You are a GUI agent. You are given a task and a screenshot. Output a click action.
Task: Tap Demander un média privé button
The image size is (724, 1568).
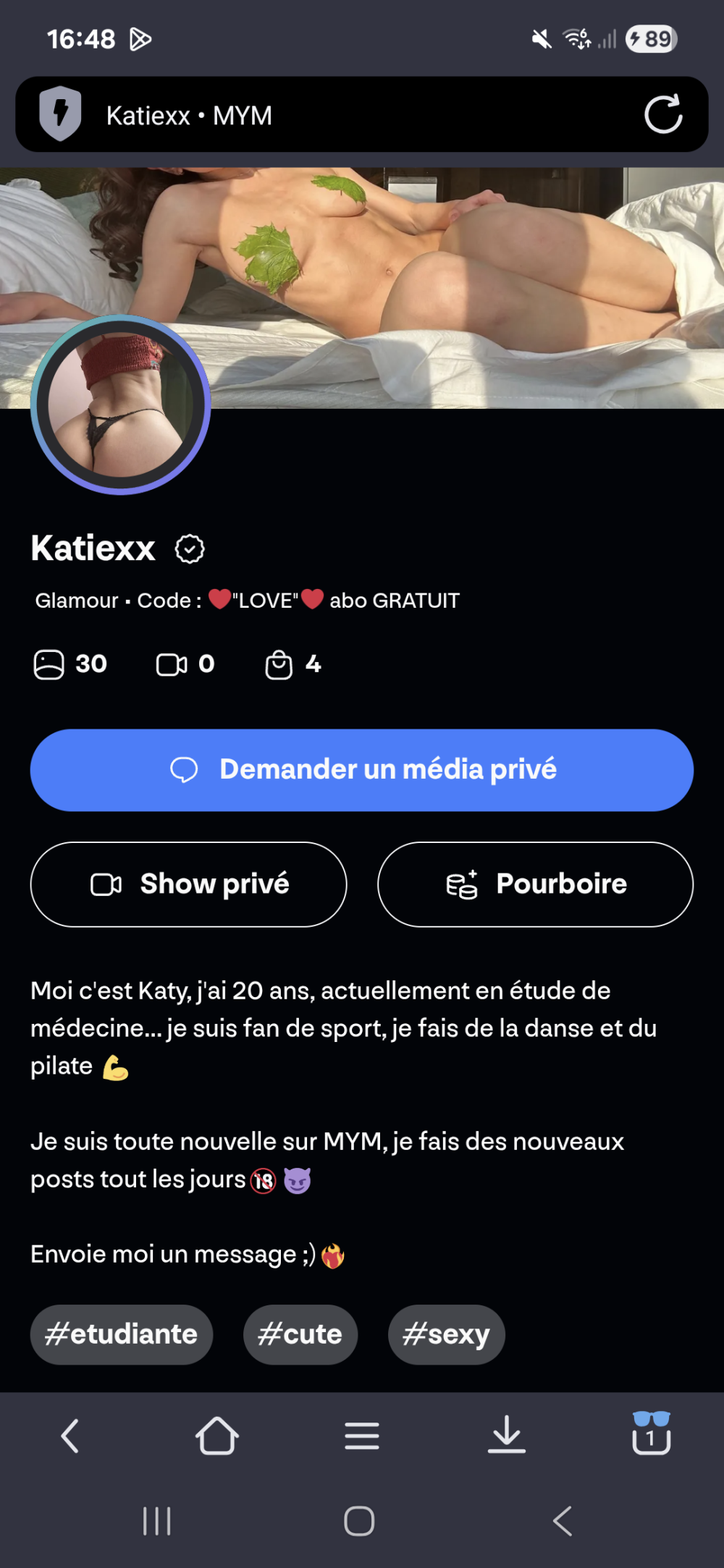[x=362, y=770]
